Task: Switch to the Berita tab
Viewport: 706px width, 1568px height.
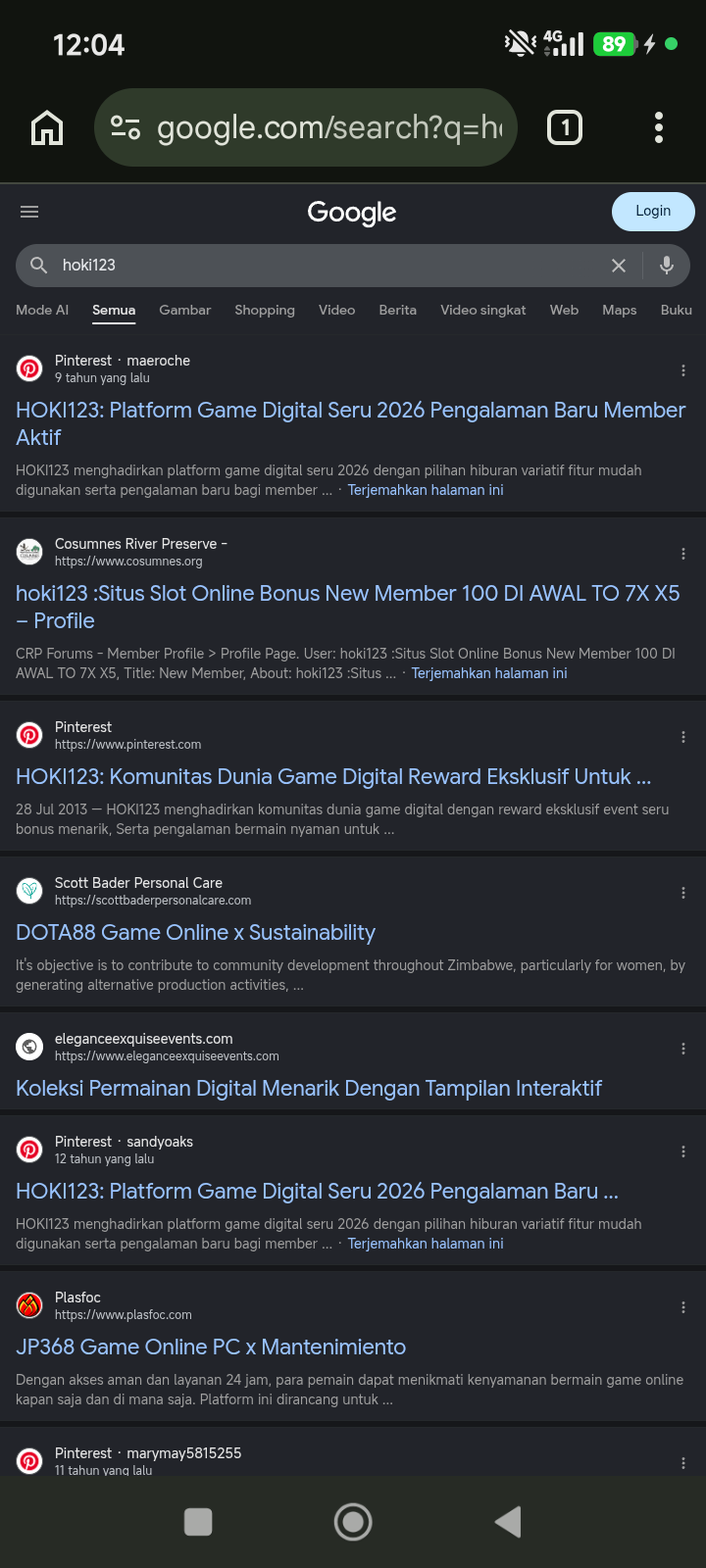Action: tap(398, 310)
